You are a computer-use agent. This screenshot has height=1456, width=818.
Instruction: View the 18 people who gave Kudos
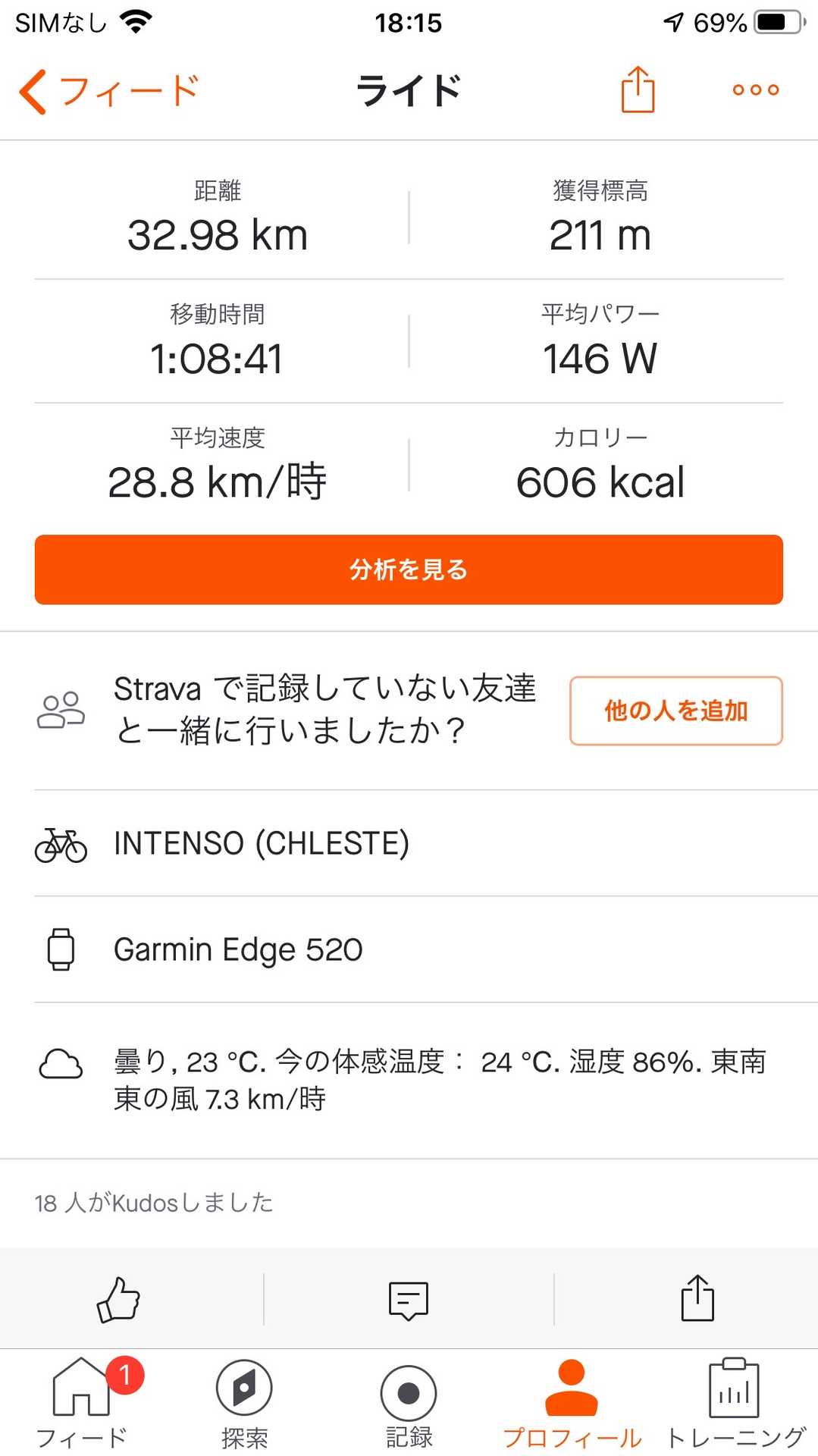click(154, 1203)
